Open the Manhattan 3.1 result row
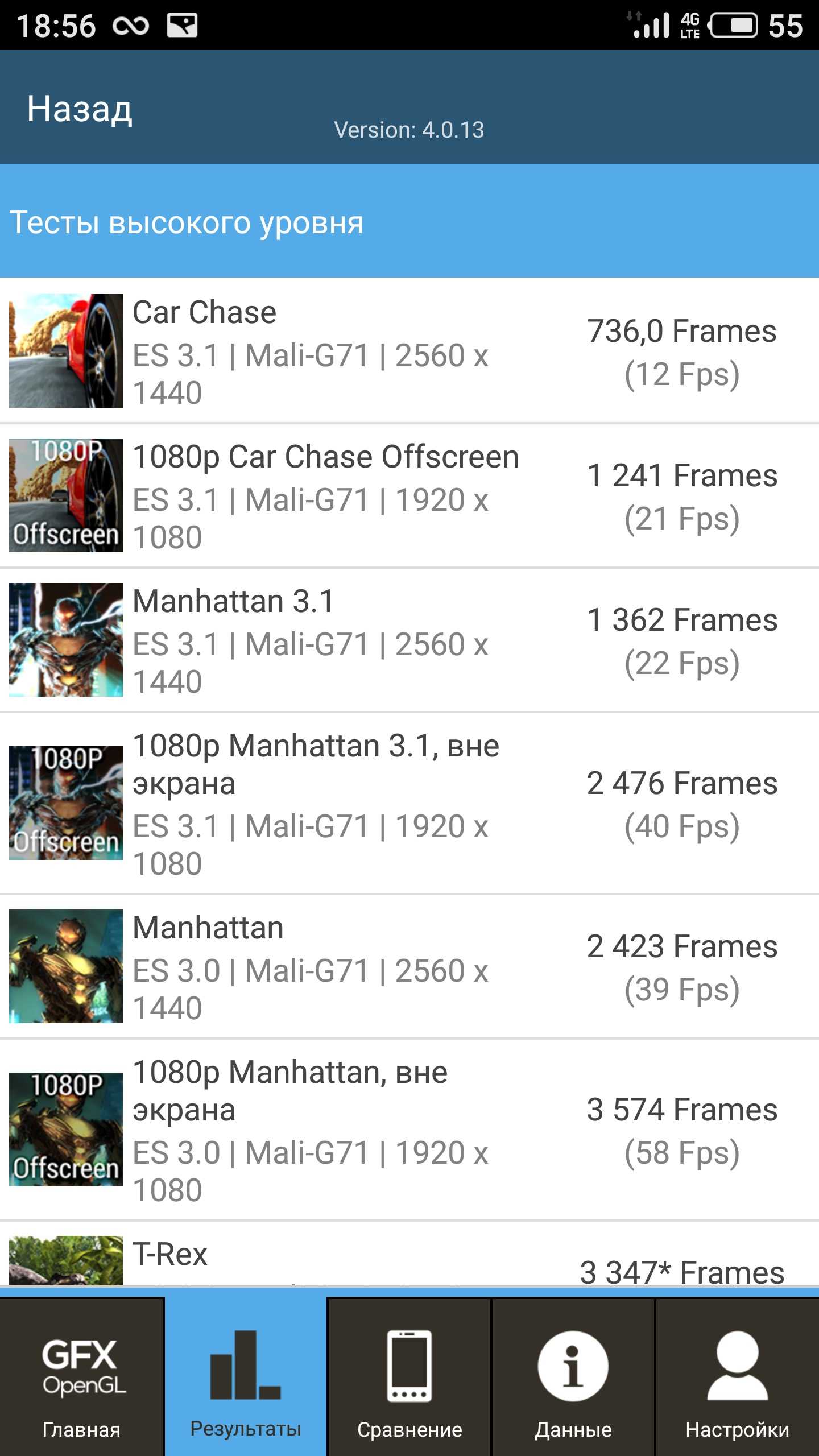 coord(409,640)
